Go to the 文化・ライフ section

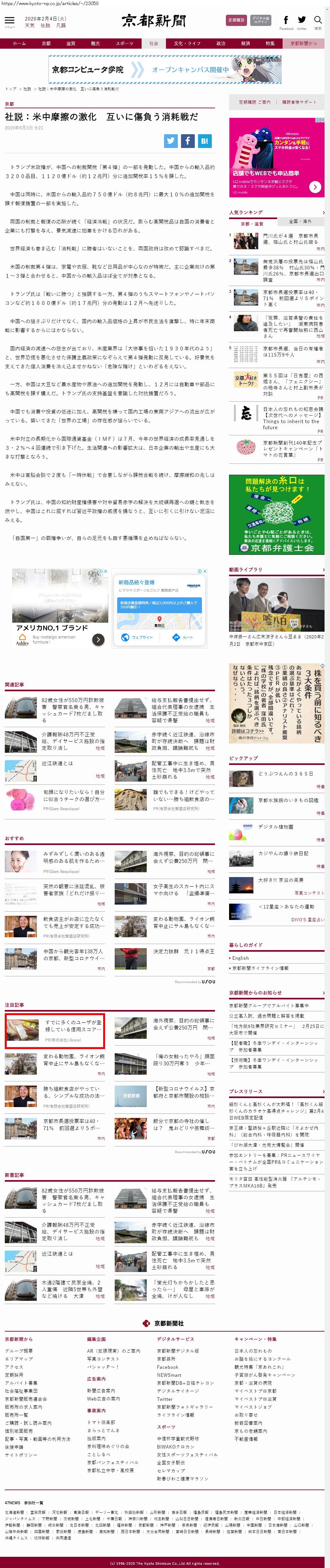coord(187,43)
